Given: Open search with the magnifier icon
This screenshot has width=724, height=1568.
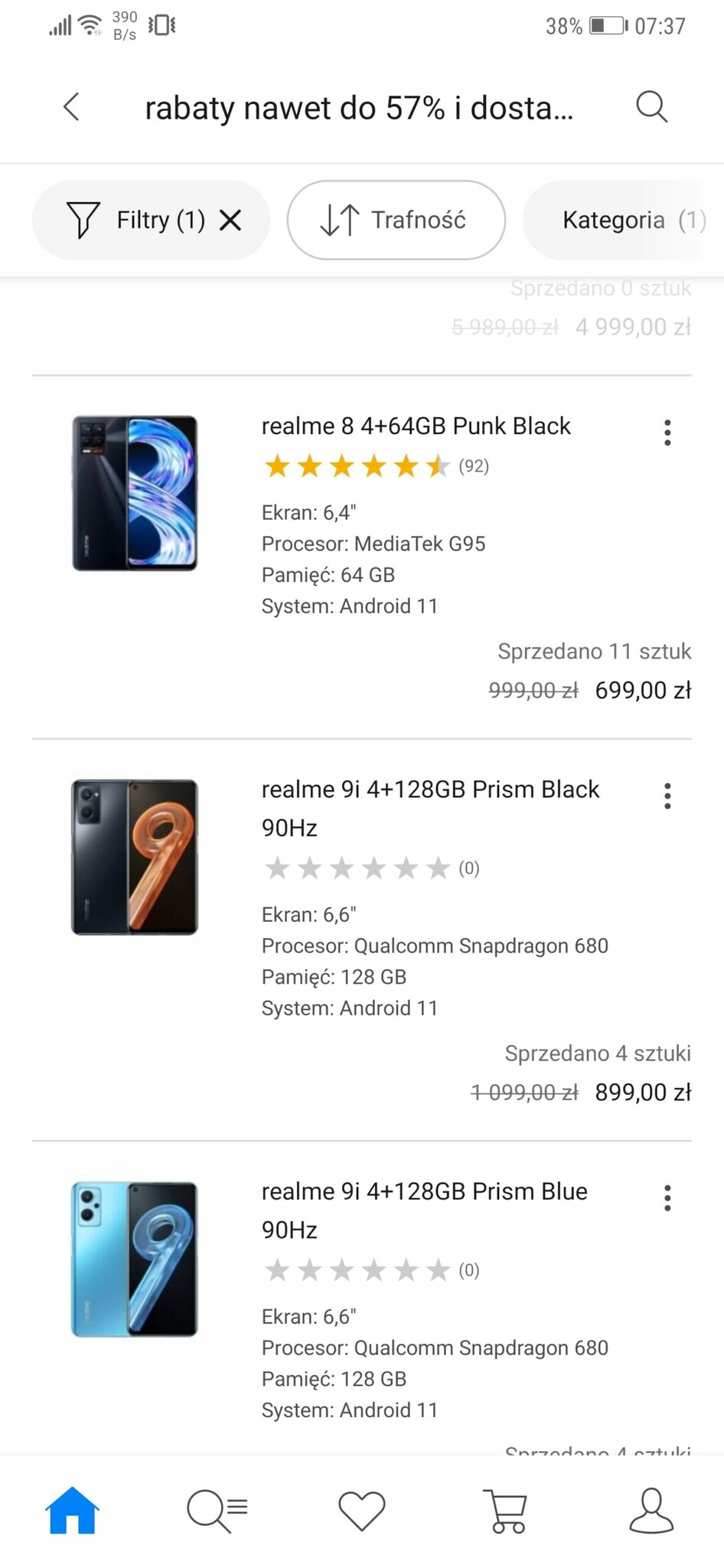Looking at the screenshot, I should [651, 106].
